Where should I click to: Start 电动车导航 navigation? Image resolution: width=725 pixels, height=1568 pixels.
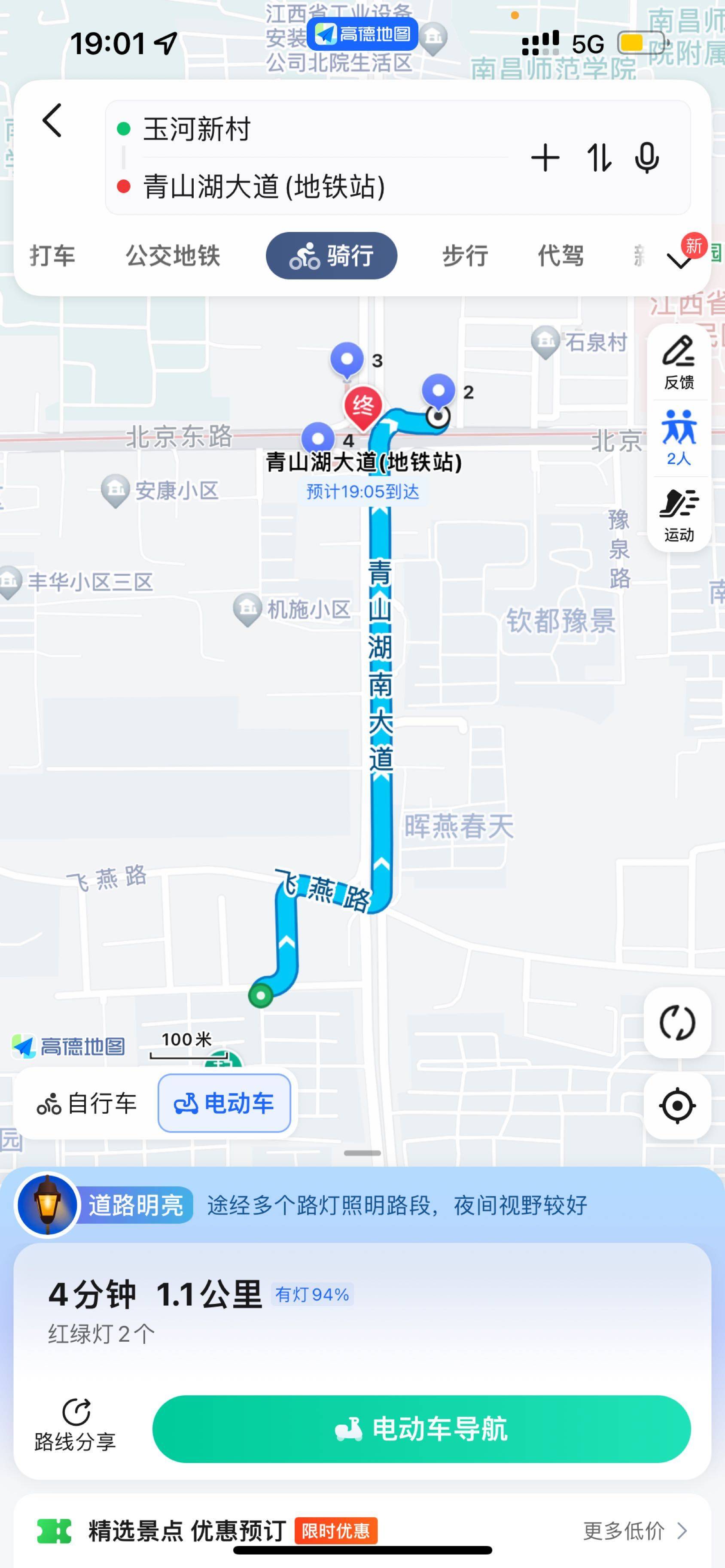click(421, 1428)
